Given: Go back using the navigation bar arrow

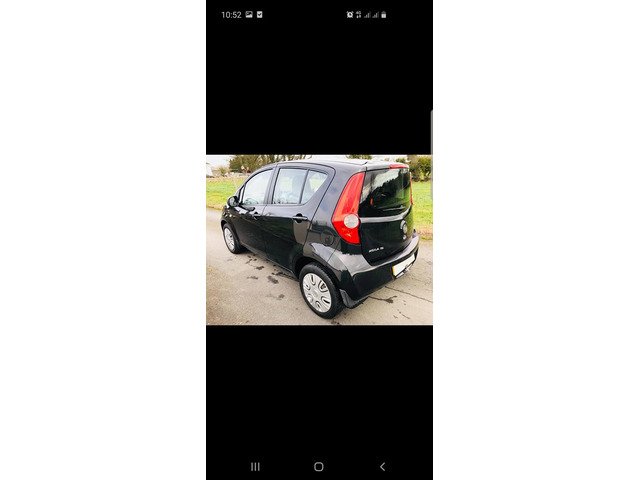Looking at the screenshot, I should coord(382,466).
